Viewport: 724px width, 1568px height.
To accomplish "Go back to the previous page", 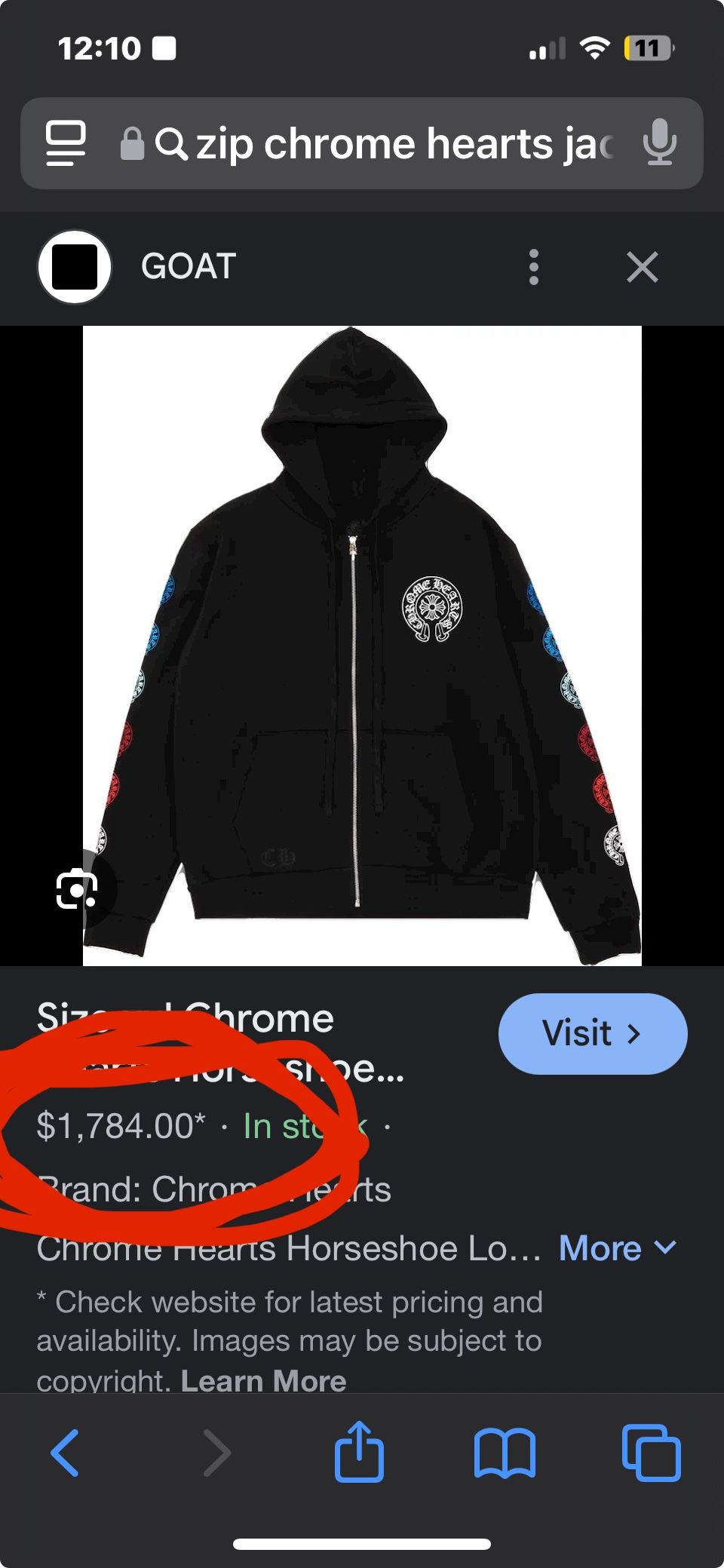I will point(66,1453).
